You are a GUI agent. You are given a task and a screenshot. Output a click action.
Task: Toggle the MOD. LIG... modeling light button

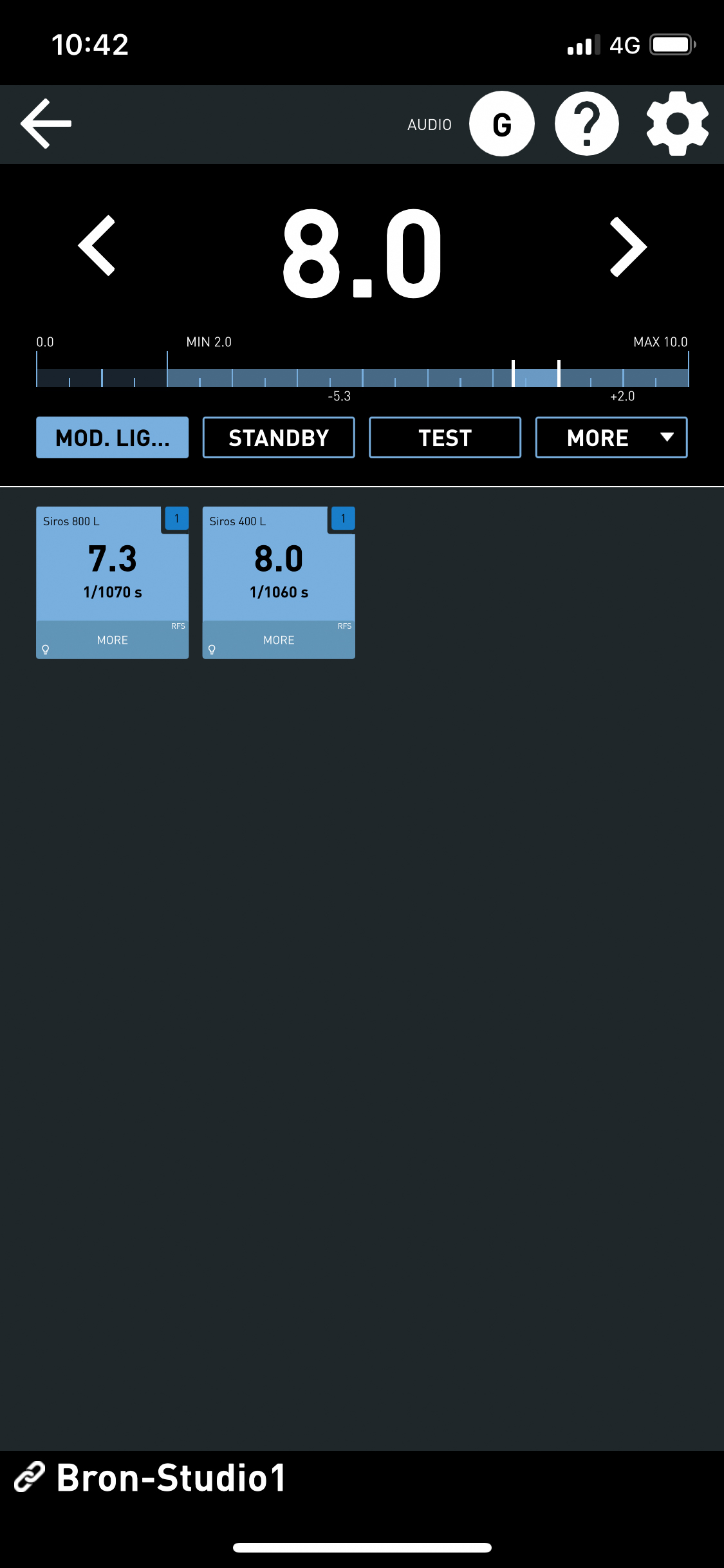pos(112,437)
